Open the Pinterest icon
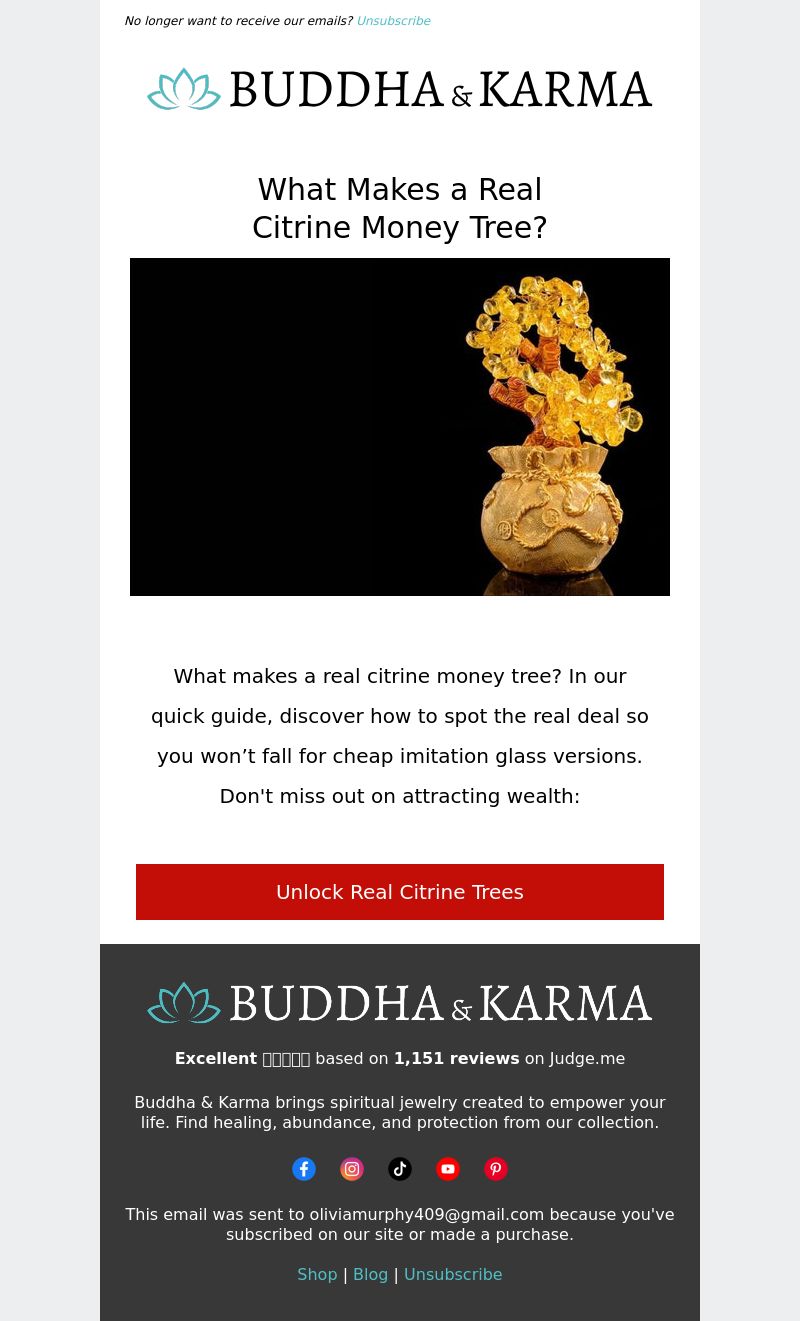 (x=496, y=1169)
